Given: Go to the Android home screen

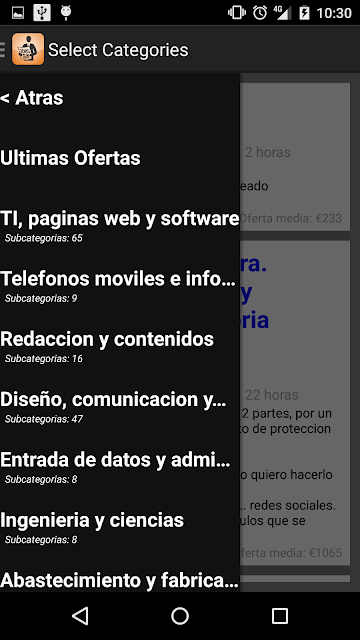Looking at the screenshot, I should pos(180,616).
